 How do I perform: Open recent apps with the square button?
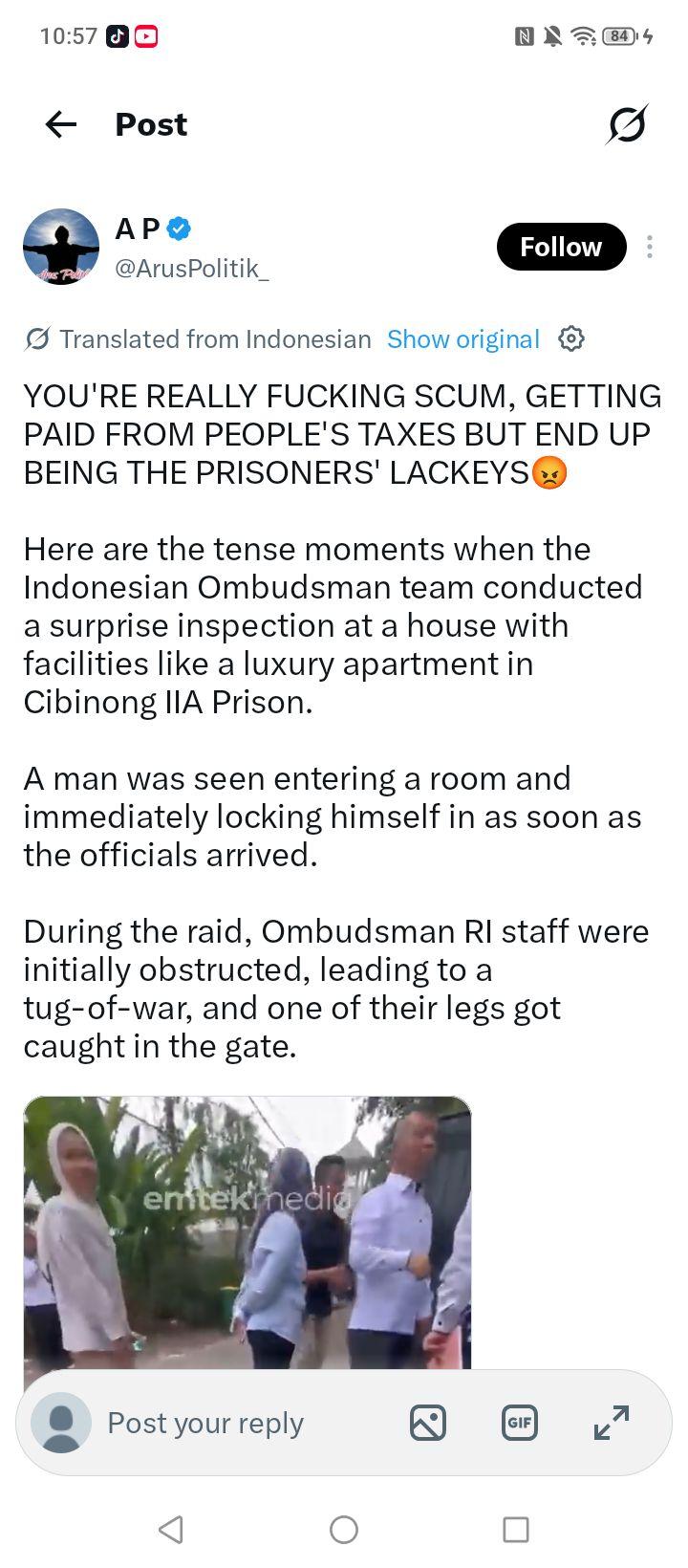tap(516, 1530)
